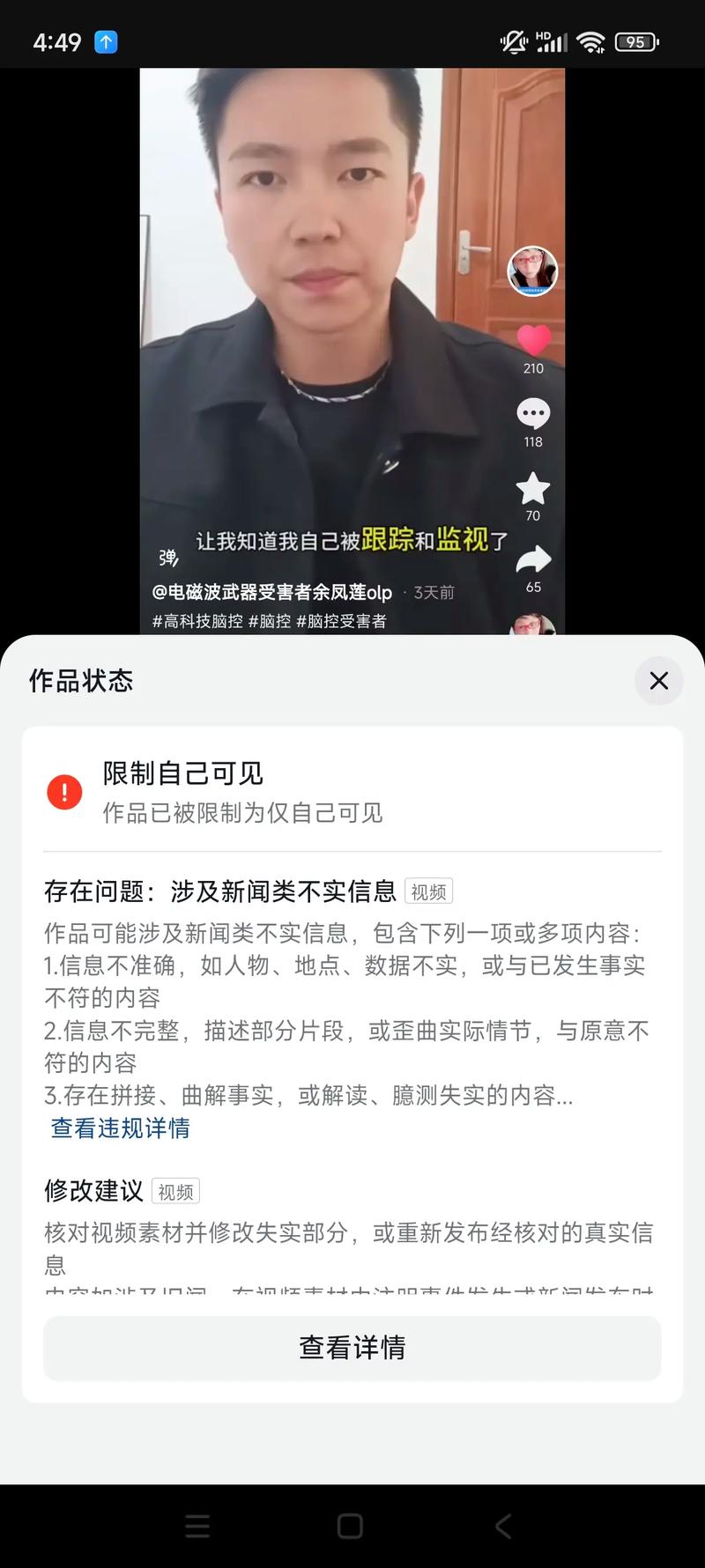Like the video with the heart icon

click(x=533, y=340)
